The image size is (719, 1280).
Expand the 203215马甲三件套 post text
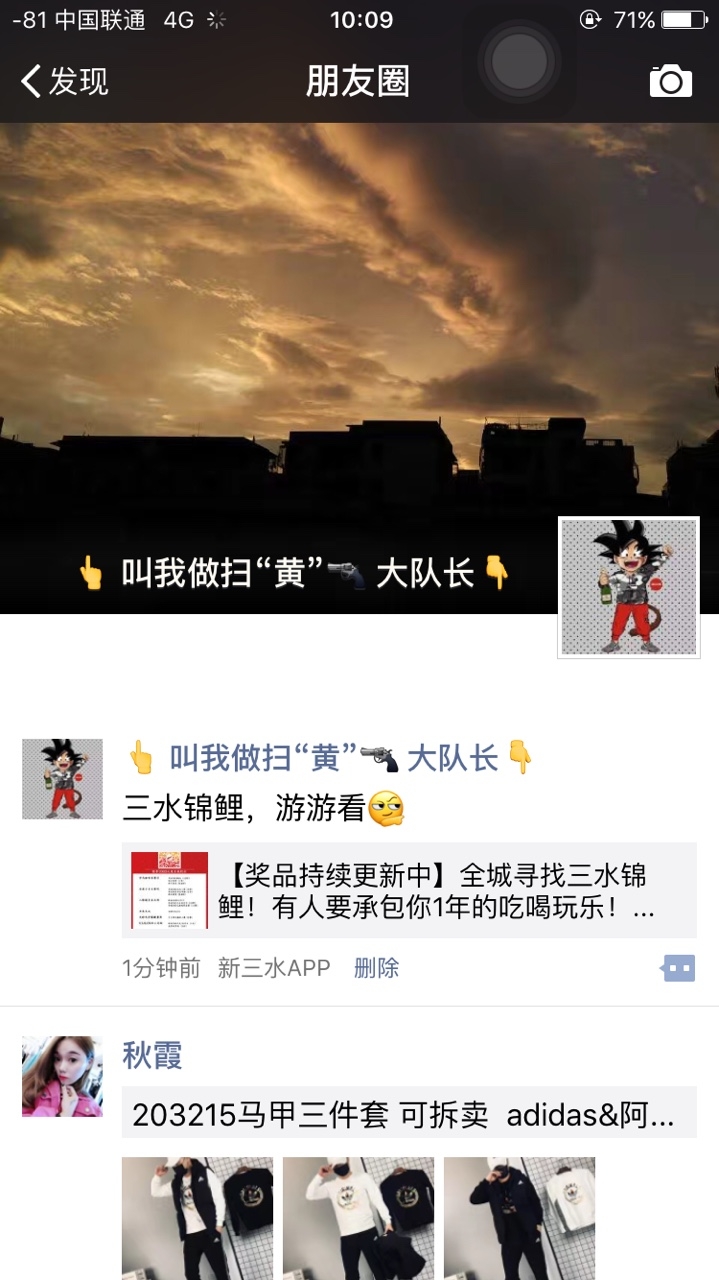click(x=409, y=1115)
